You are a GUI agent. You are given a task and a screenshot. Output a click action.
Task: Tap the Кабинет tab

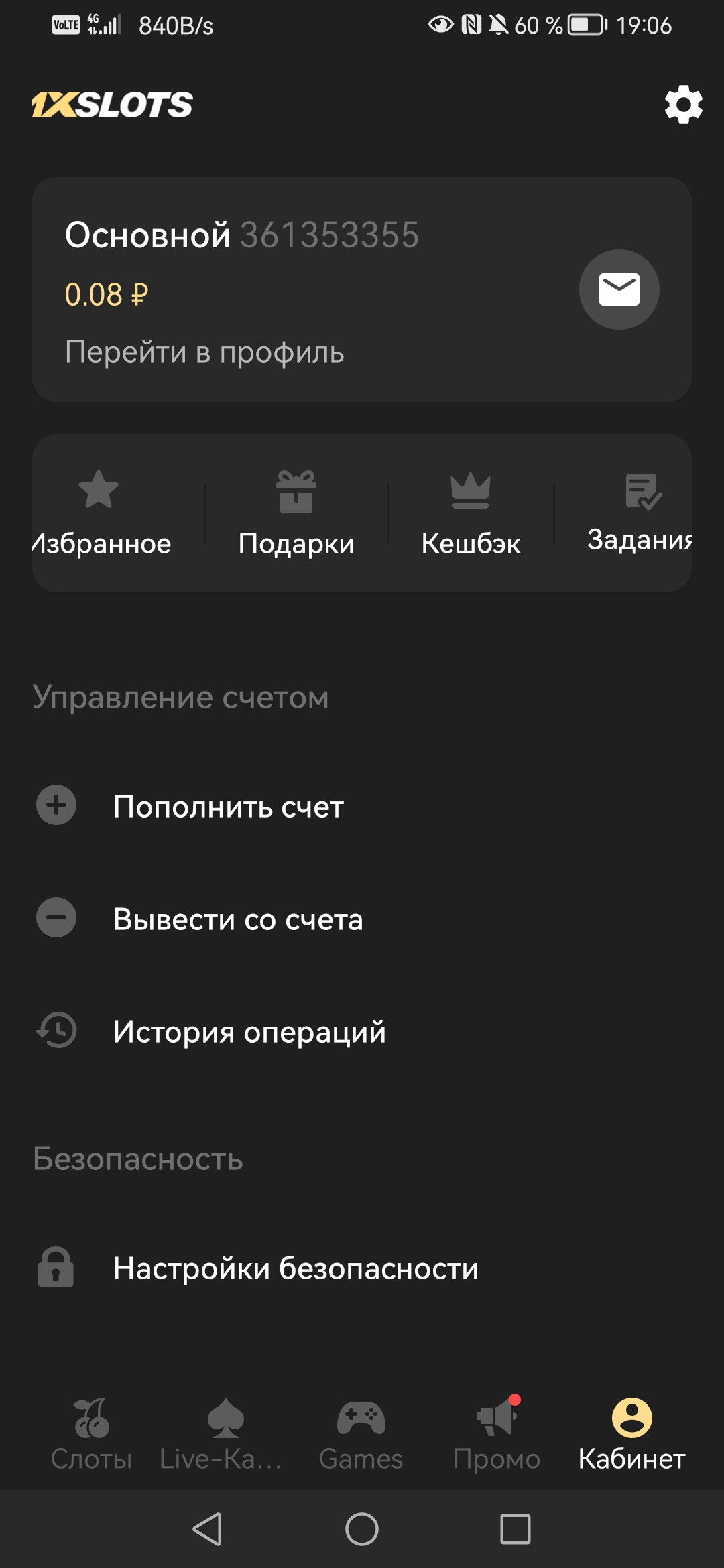pyautogui.click(x=631, y=1435)
